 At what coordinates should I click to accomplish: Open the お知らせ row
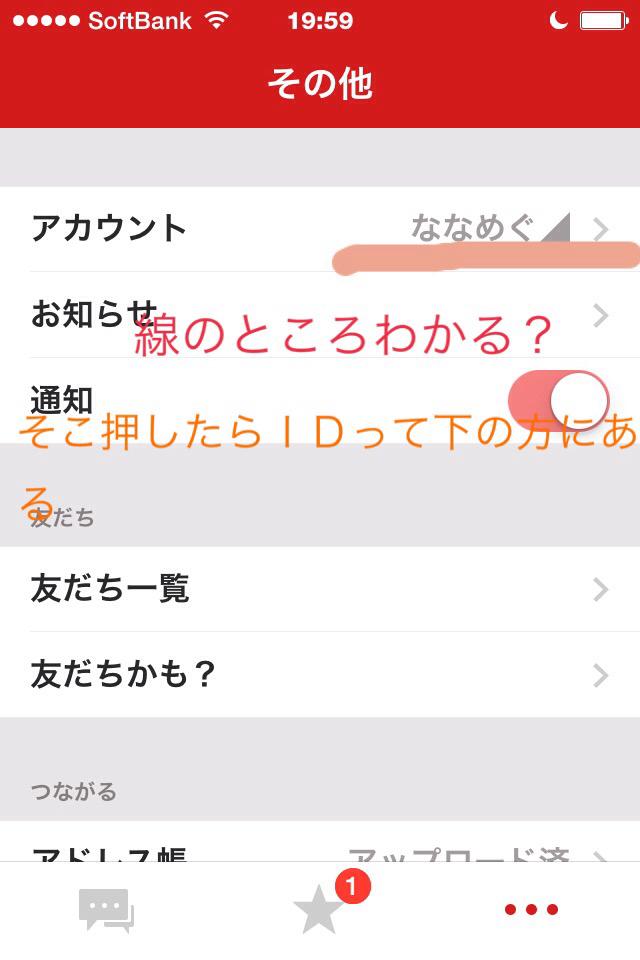click(x=320, y=315)
